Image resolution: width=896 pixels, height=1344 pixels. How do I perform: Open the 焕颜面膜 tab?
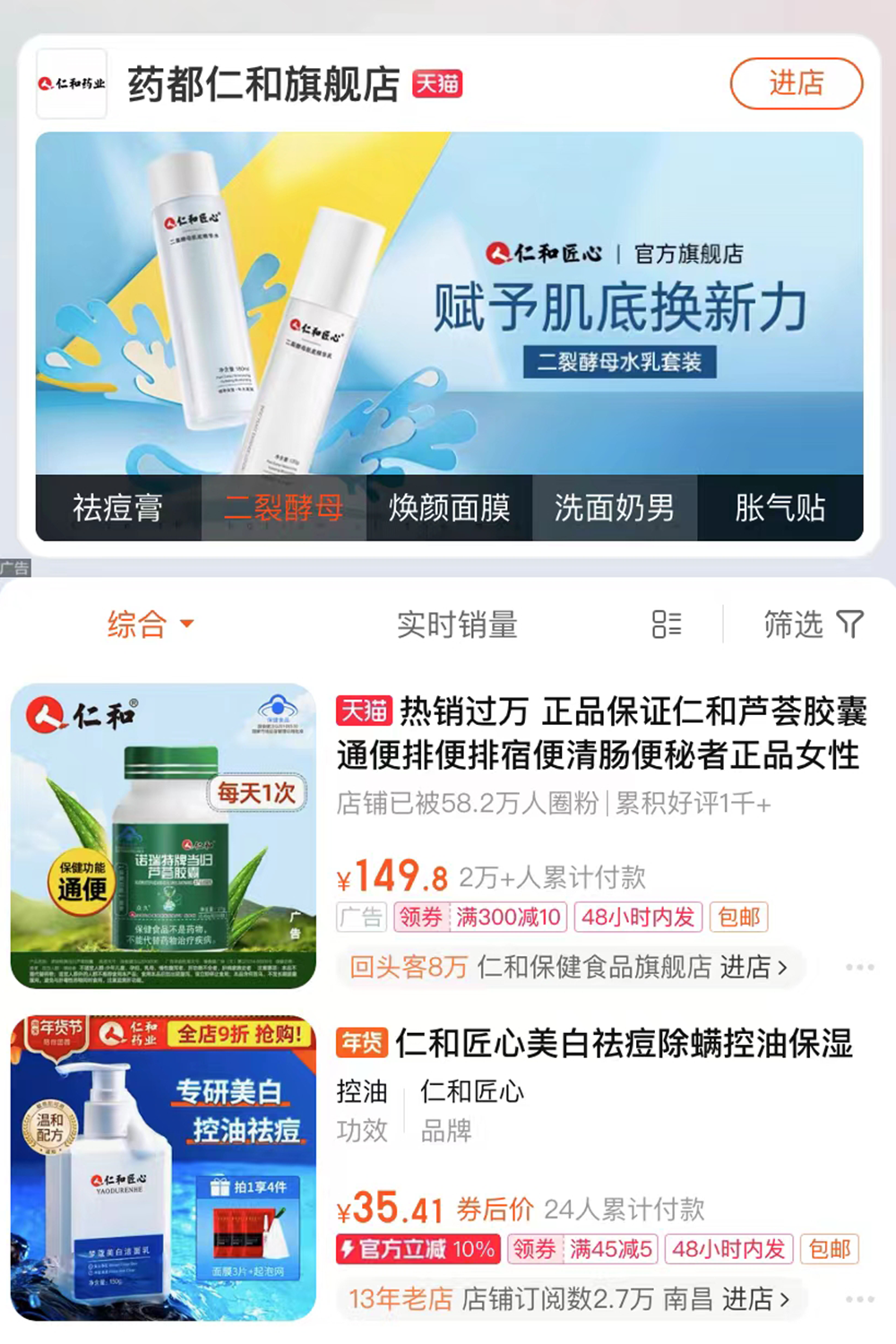449,508
